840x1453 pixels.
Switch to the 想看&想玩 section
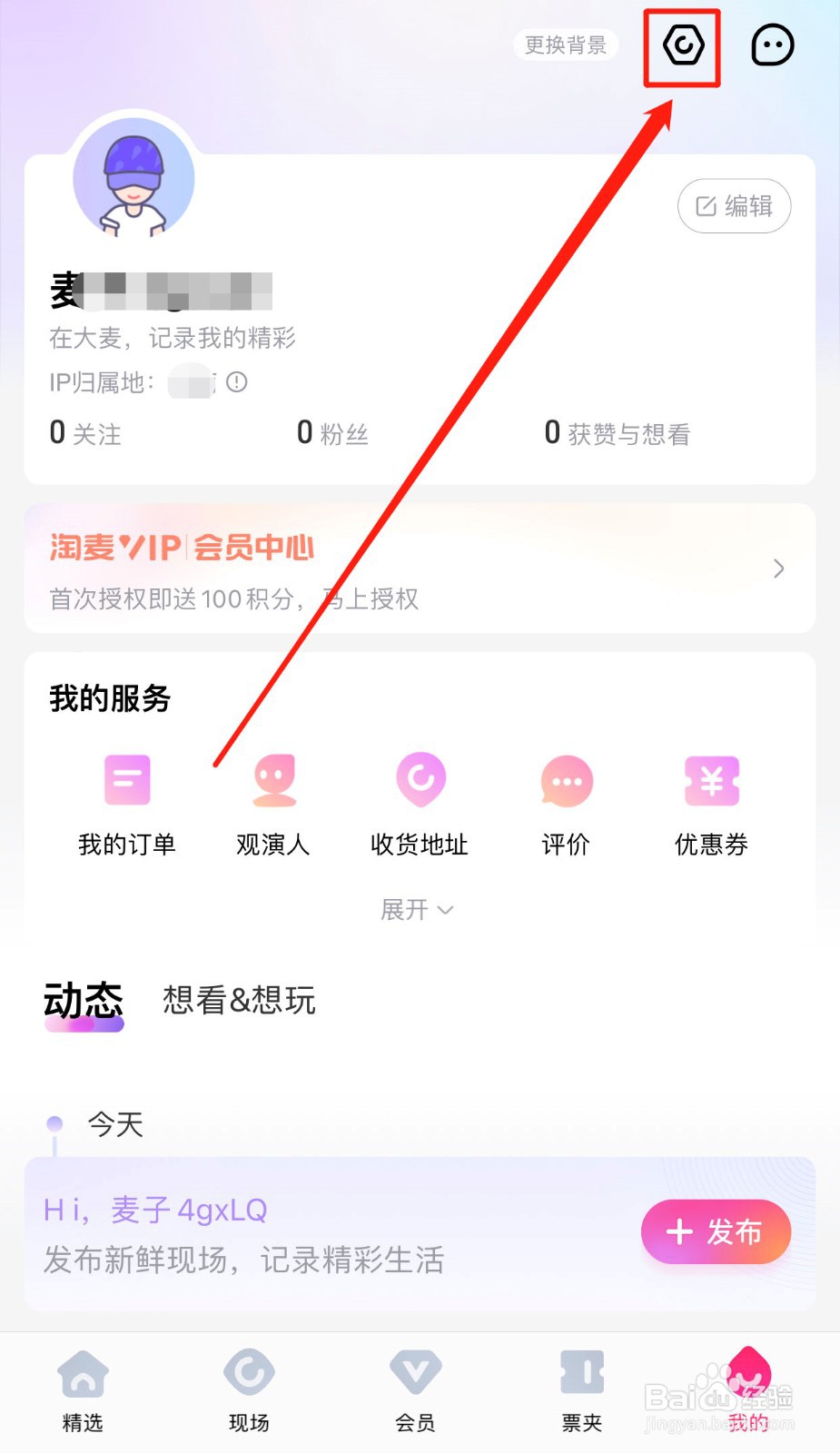tap(238, 1000)
